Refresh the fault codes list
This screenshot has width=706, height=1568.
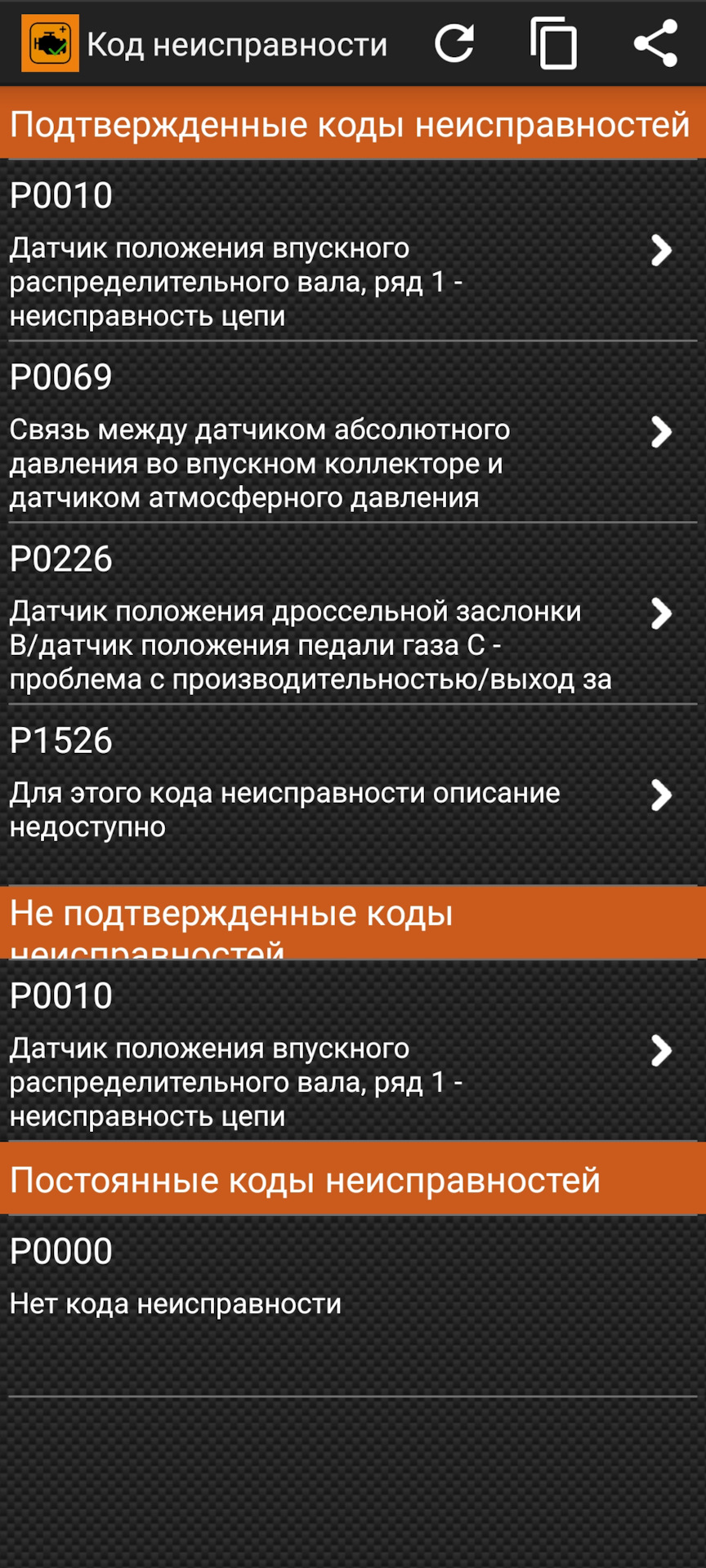(454, 44)
